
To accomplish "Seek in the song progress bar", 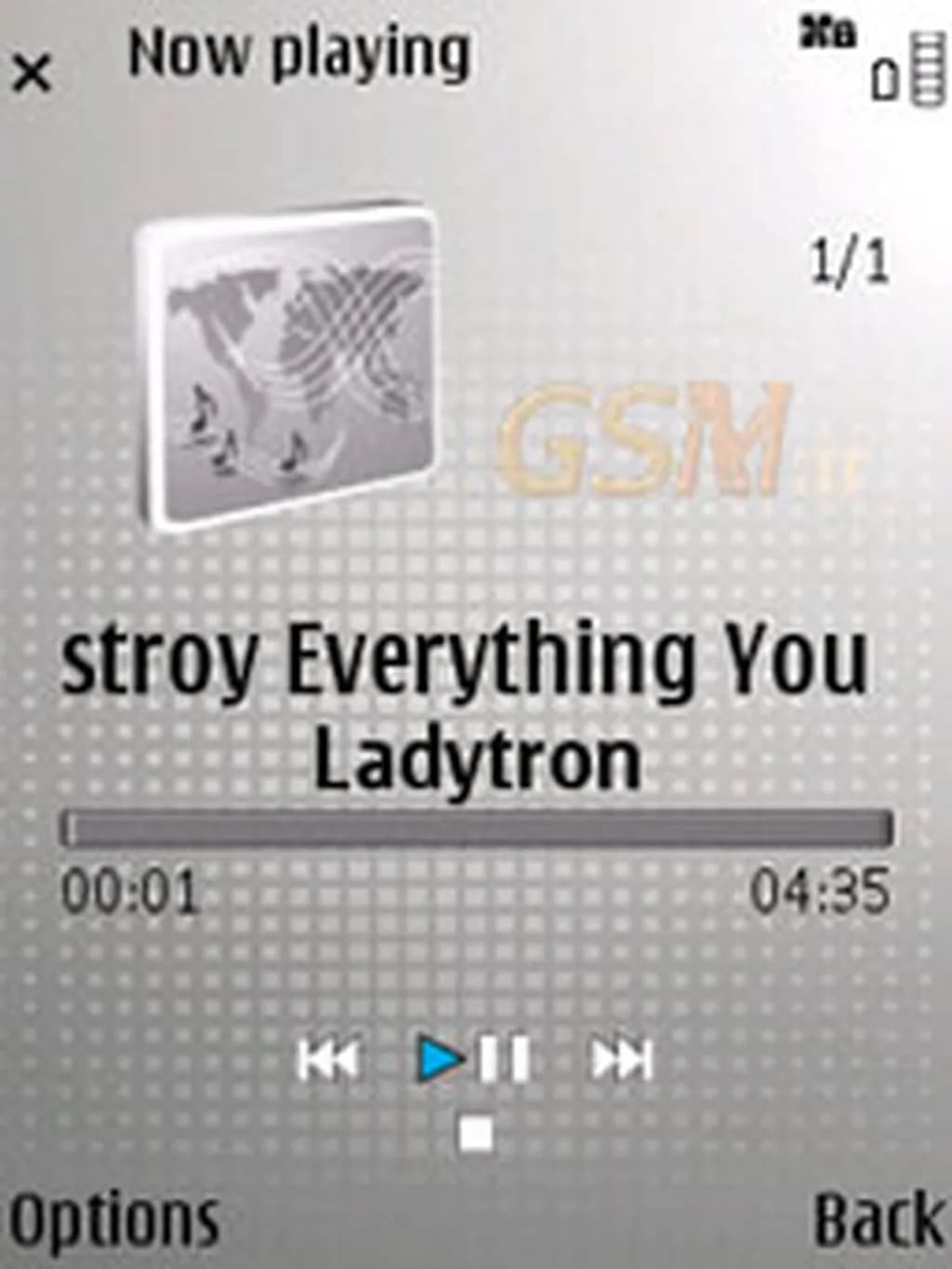I will (476, 828).
